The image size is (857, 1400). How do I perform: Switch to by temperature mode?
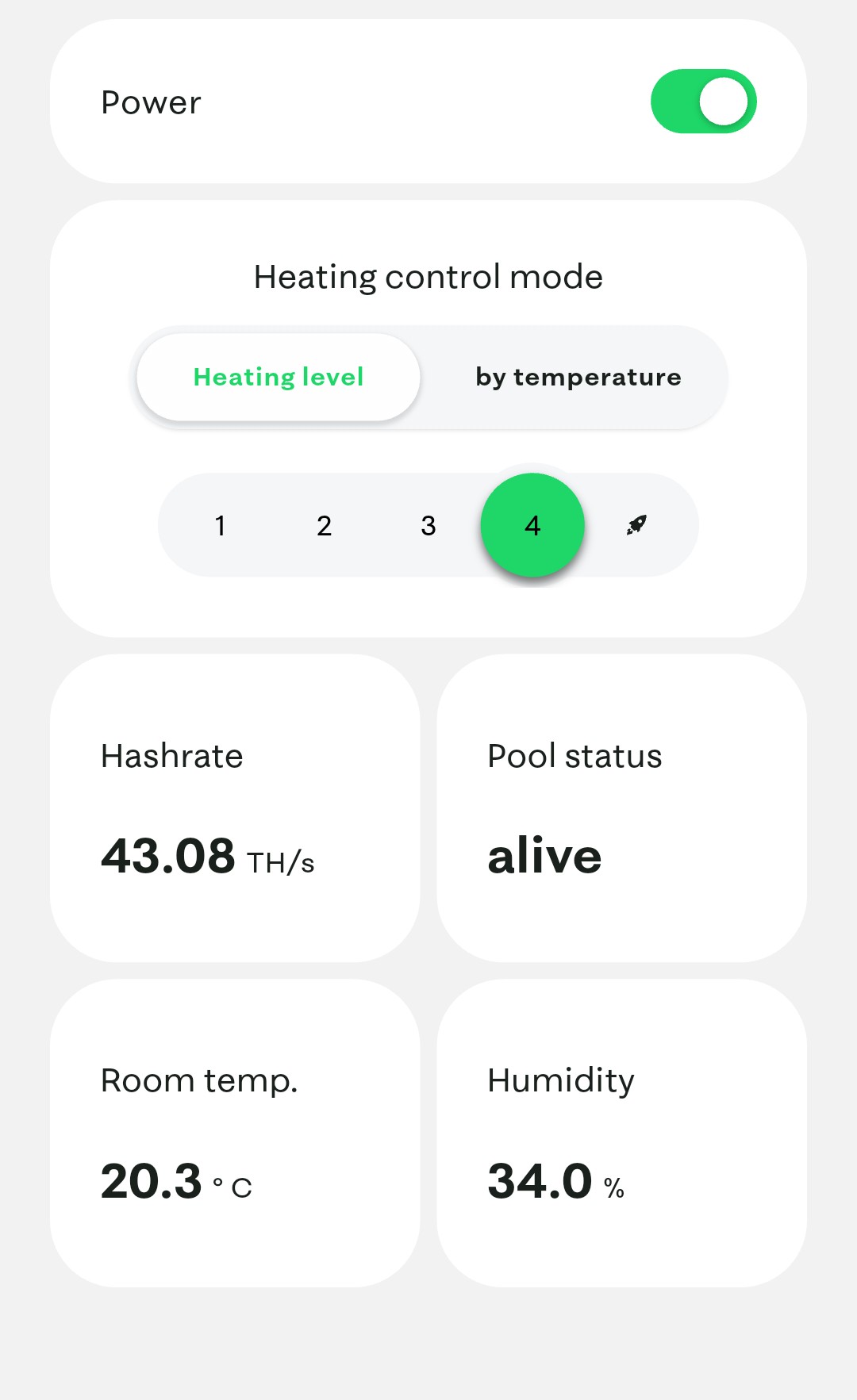pyautogui.click(x=578, y=377)
